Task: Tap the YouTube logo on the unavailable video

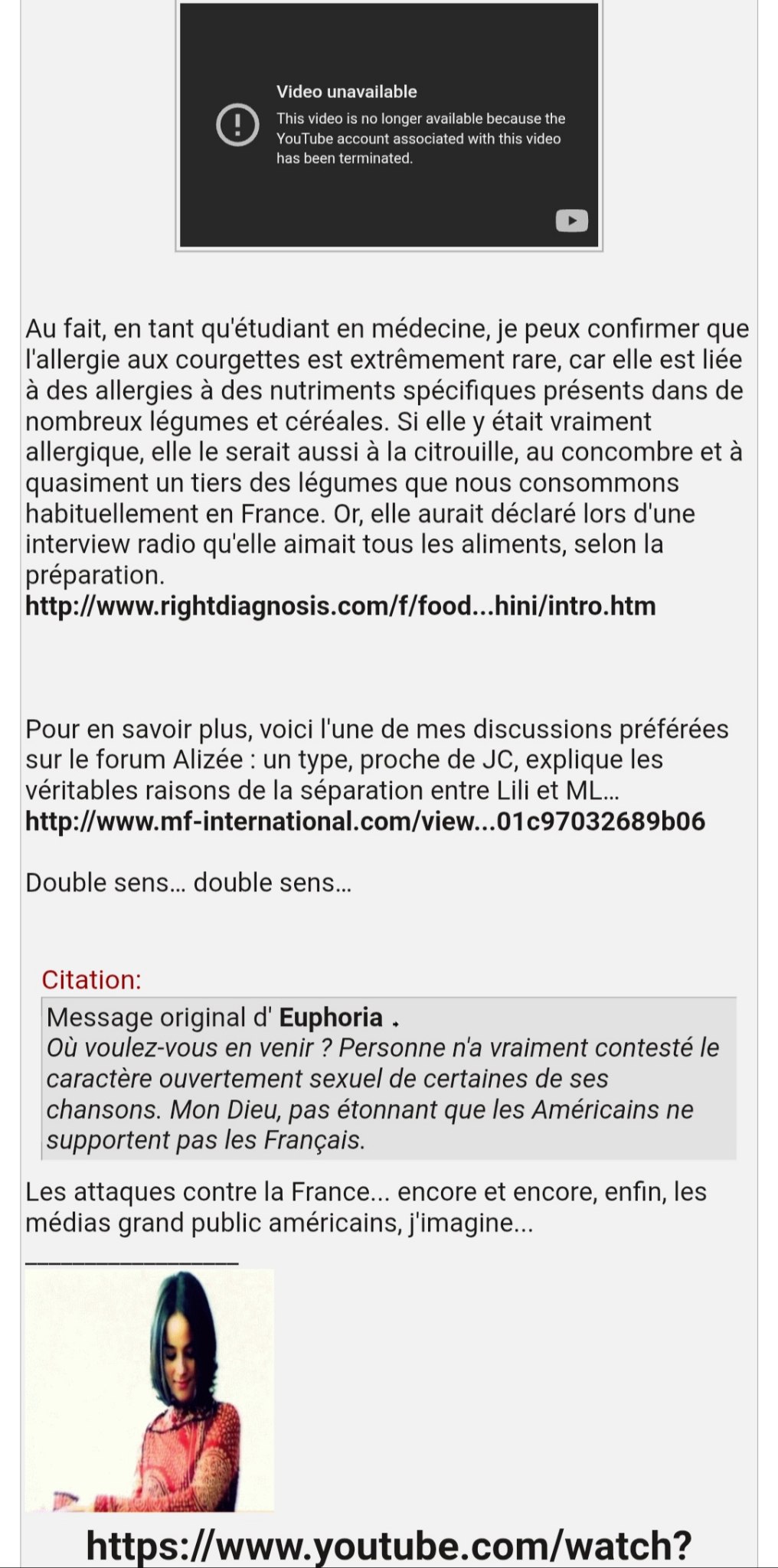Action: pos(571,221)
